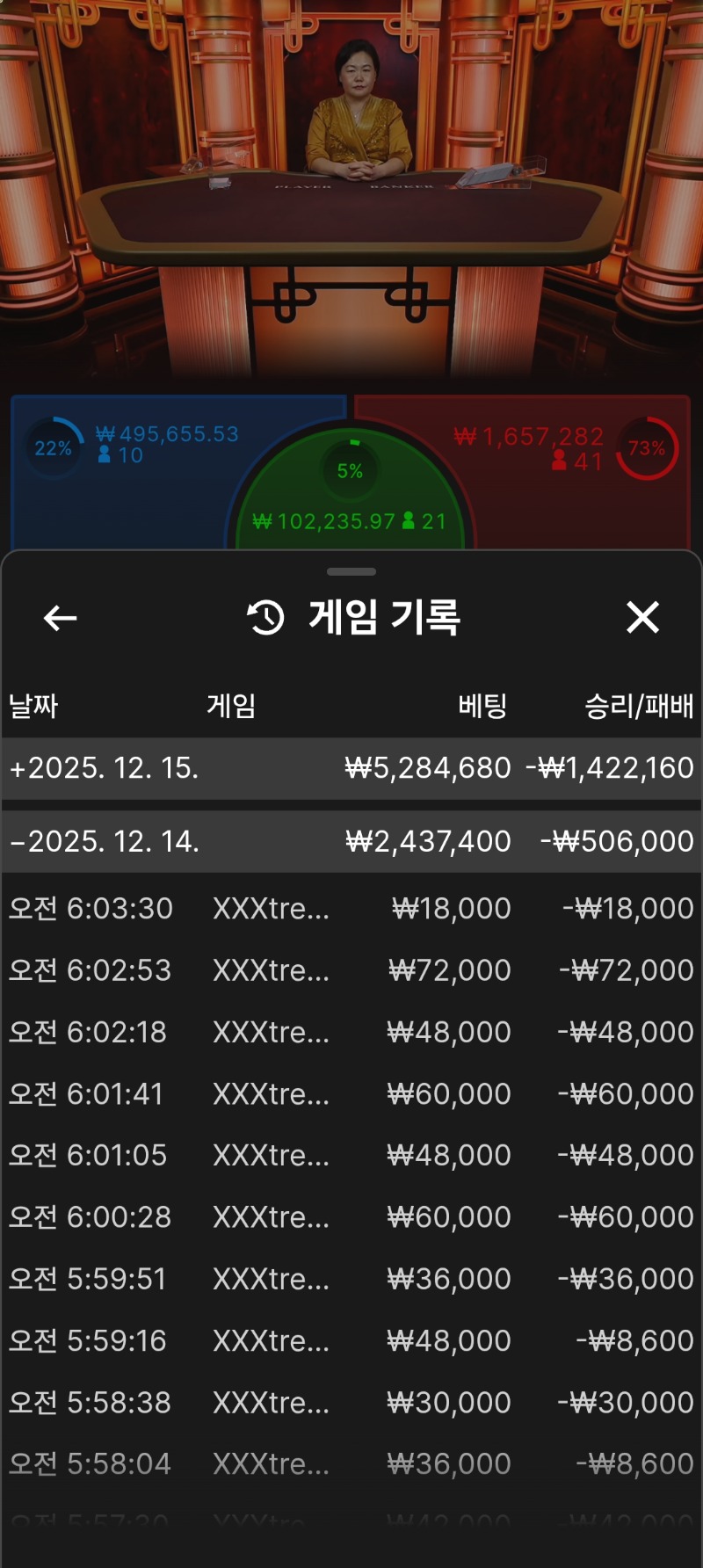Screen dimensions: 703x1568
Task: Open the 오전 6:01:05 game record
Action: click(351, 1155)
